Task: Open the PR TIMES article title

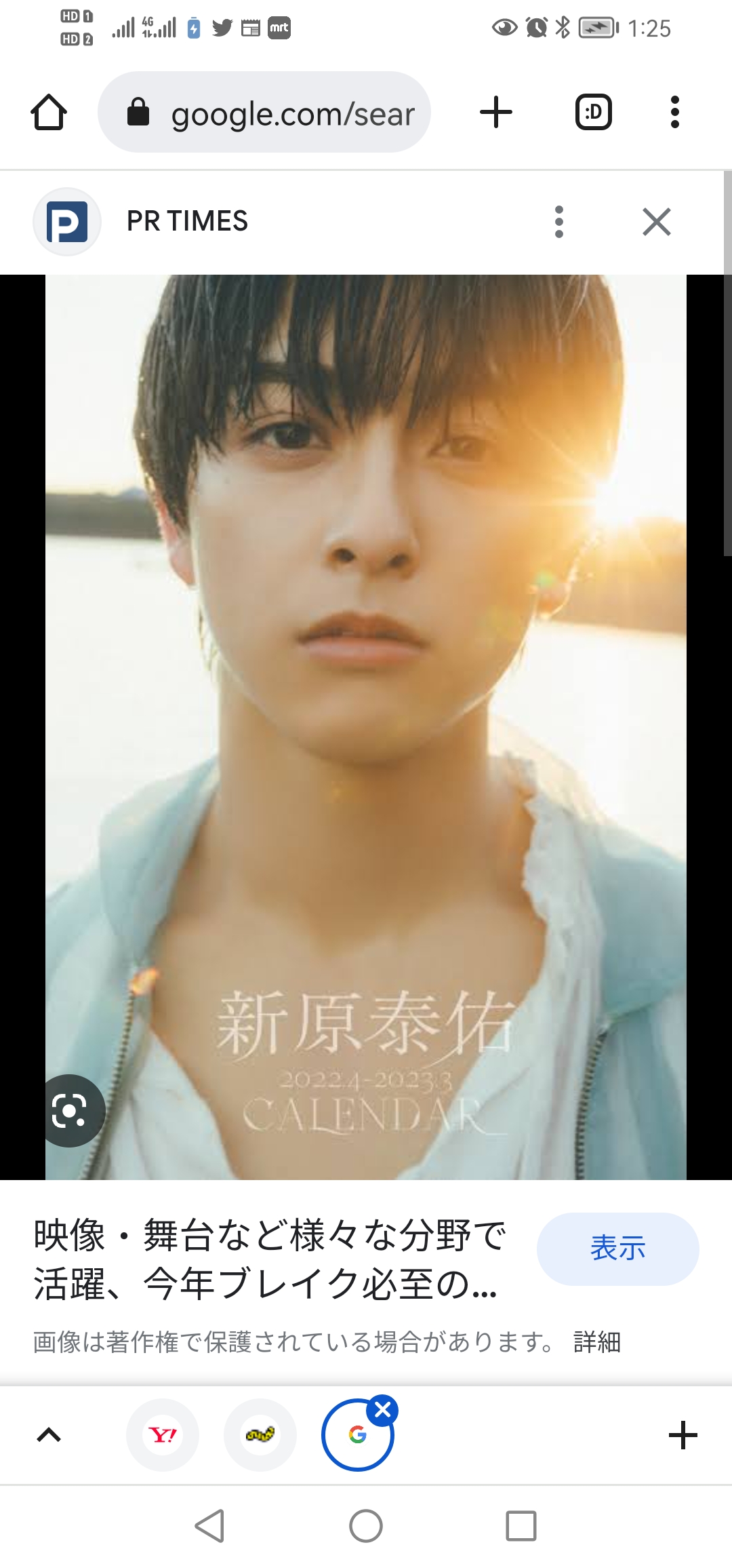Action: [x=270, y=1259]
